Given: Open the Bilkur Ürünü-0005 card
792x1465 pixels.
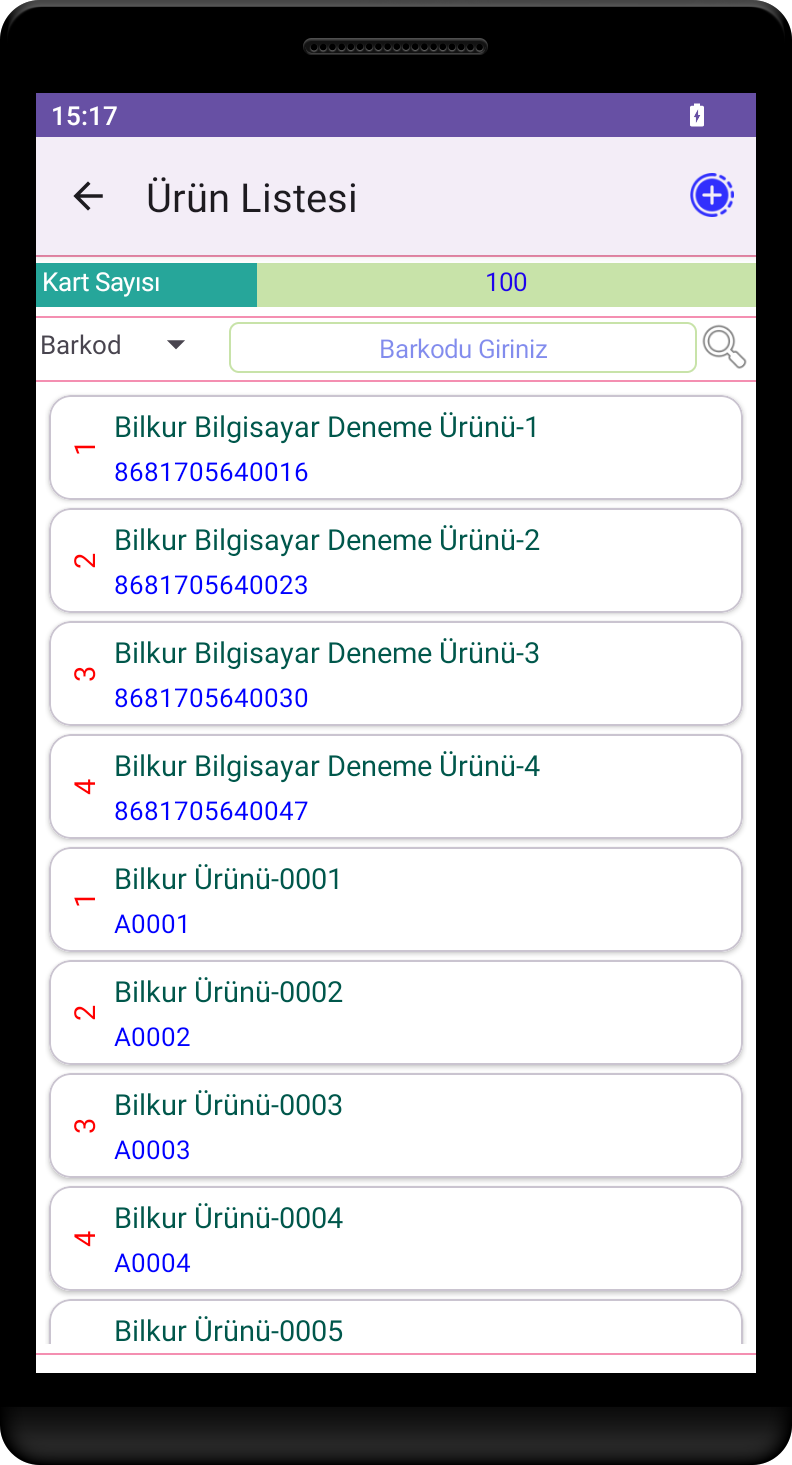Looking at the screenshot, I should click(x=396, y=1326).
